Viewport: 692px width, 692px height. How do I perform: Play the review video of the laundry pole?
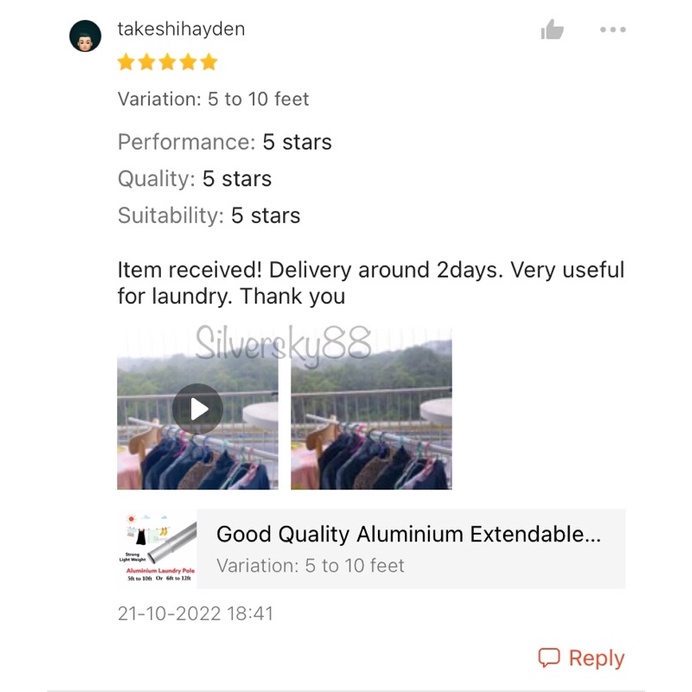pos(198,408)
